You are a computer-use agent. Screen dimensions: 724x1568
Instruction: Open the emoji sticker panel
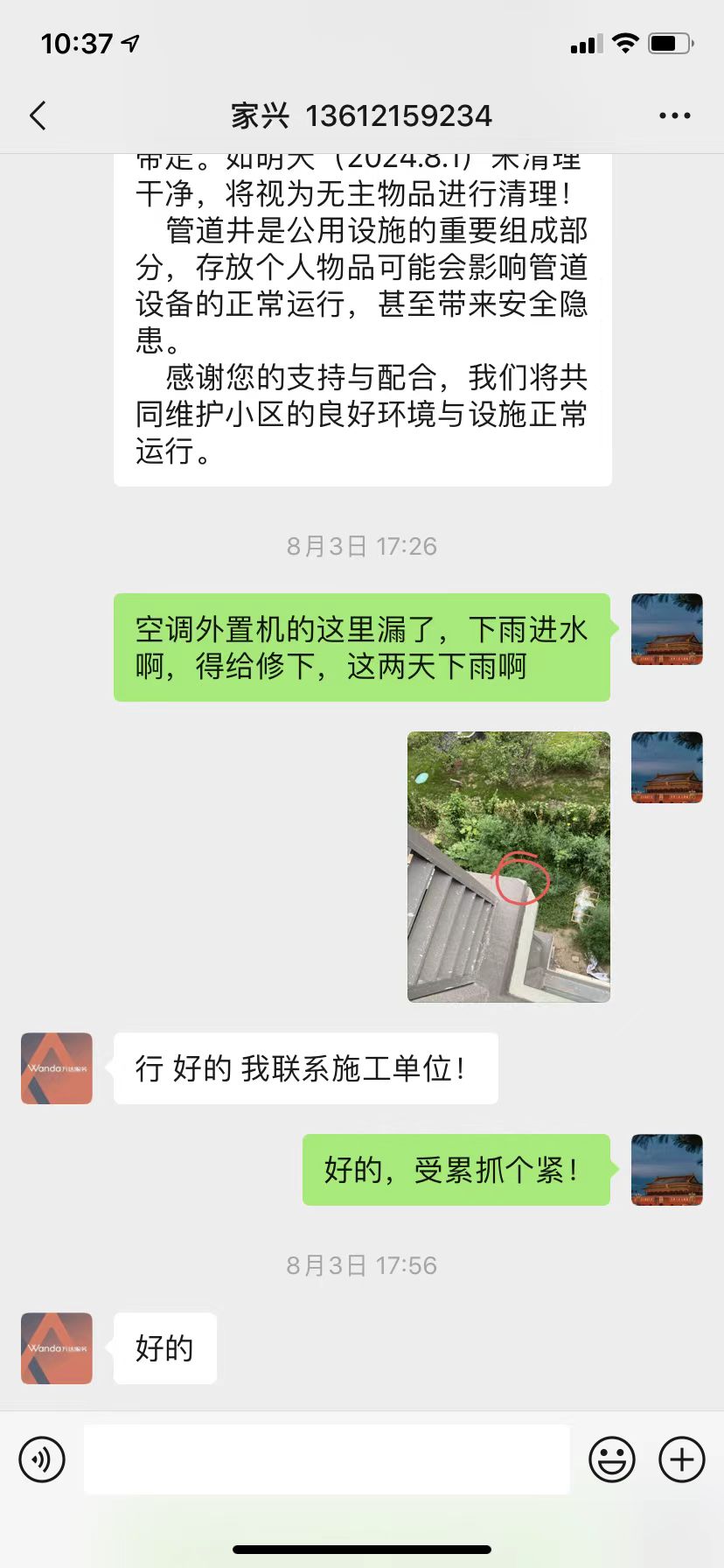tap(611, 1459)
